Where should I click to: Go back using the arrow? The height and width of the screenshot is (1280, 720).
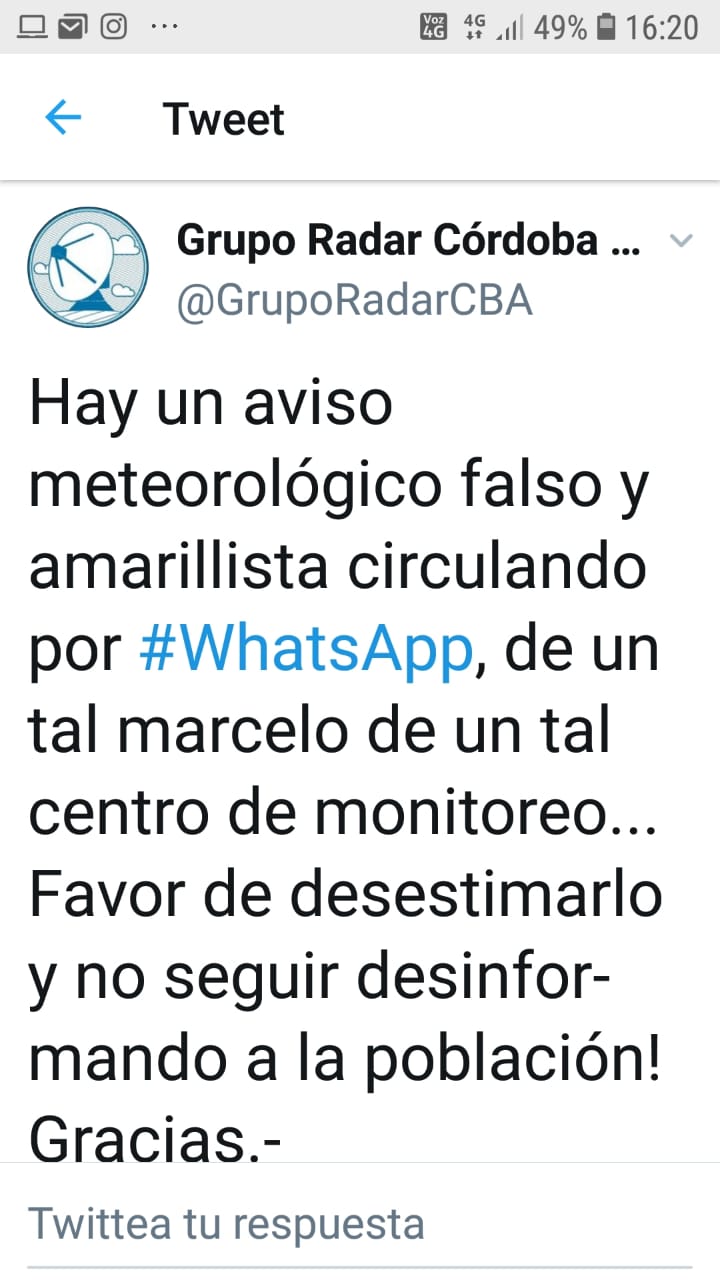[x=62, y=118]
